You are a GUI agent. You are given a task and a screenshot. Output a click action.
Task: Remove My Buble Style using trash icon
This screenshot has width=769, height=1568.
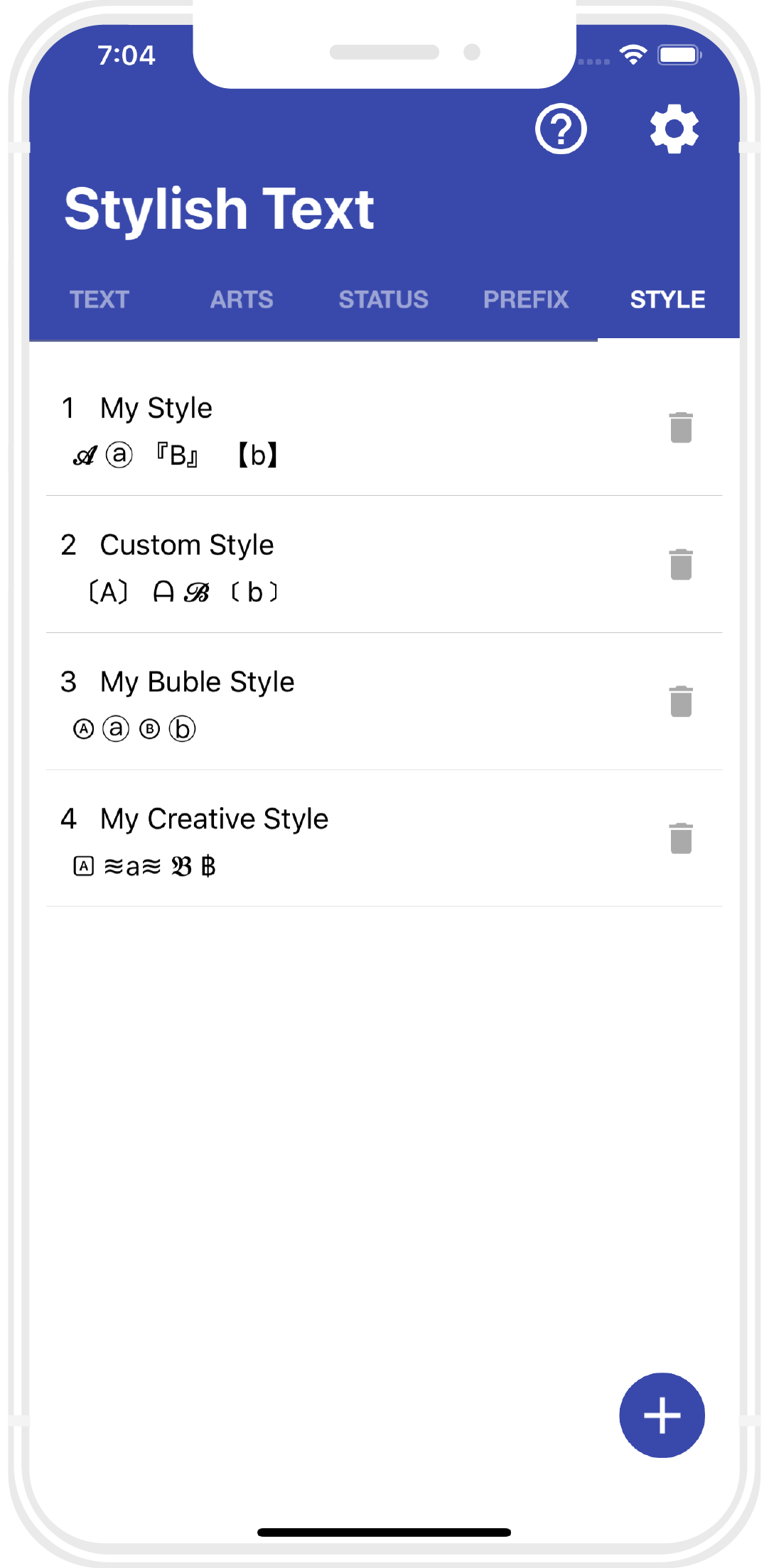click(x=681, y=702)
